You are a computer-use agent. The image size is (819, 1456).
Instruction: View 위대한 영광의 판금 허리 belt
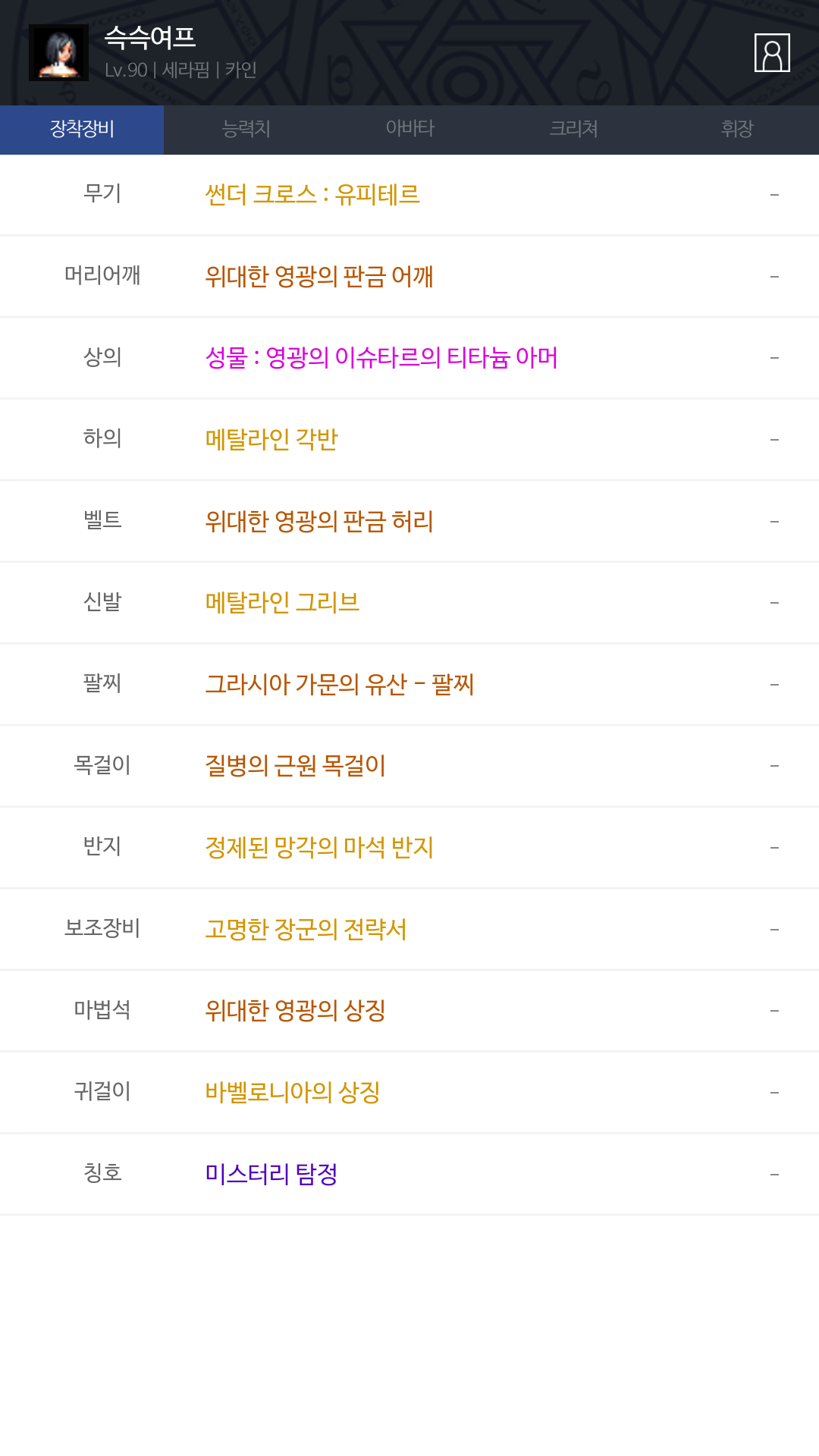tap(319, 522)
